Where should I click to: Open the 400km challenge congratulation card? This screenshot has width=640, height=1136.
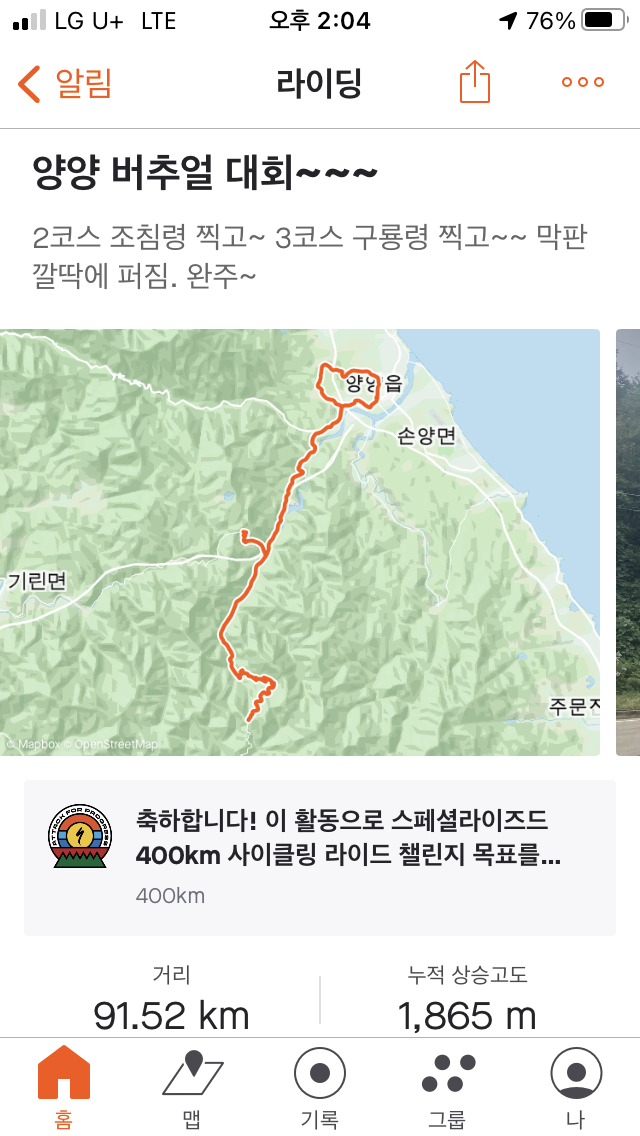320,858
